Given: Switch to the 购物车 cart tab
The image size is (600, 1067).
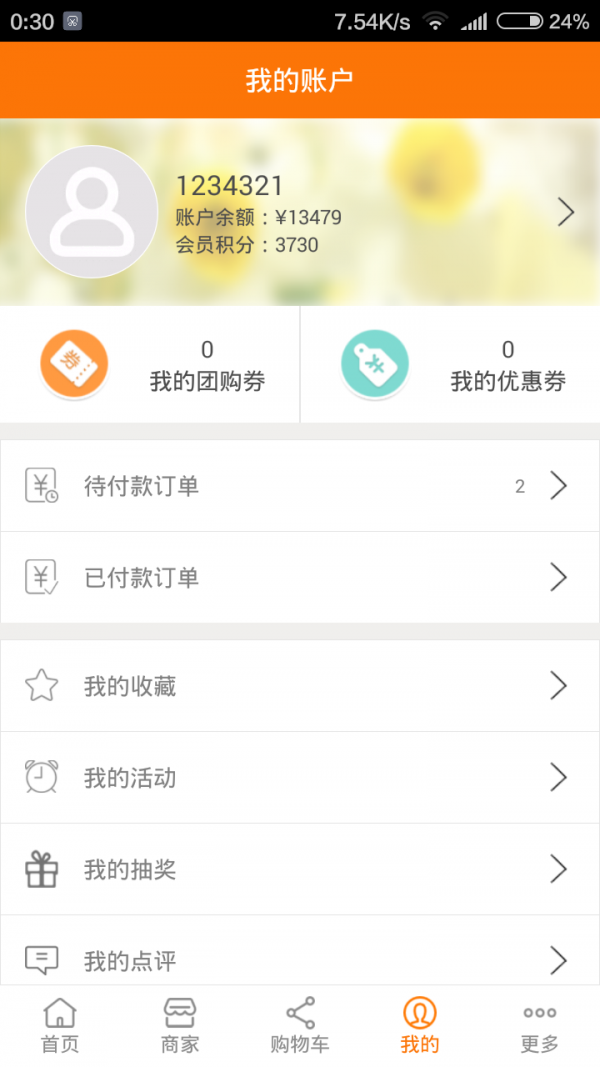Looking at the screenshot, I should click(300, 1026).
